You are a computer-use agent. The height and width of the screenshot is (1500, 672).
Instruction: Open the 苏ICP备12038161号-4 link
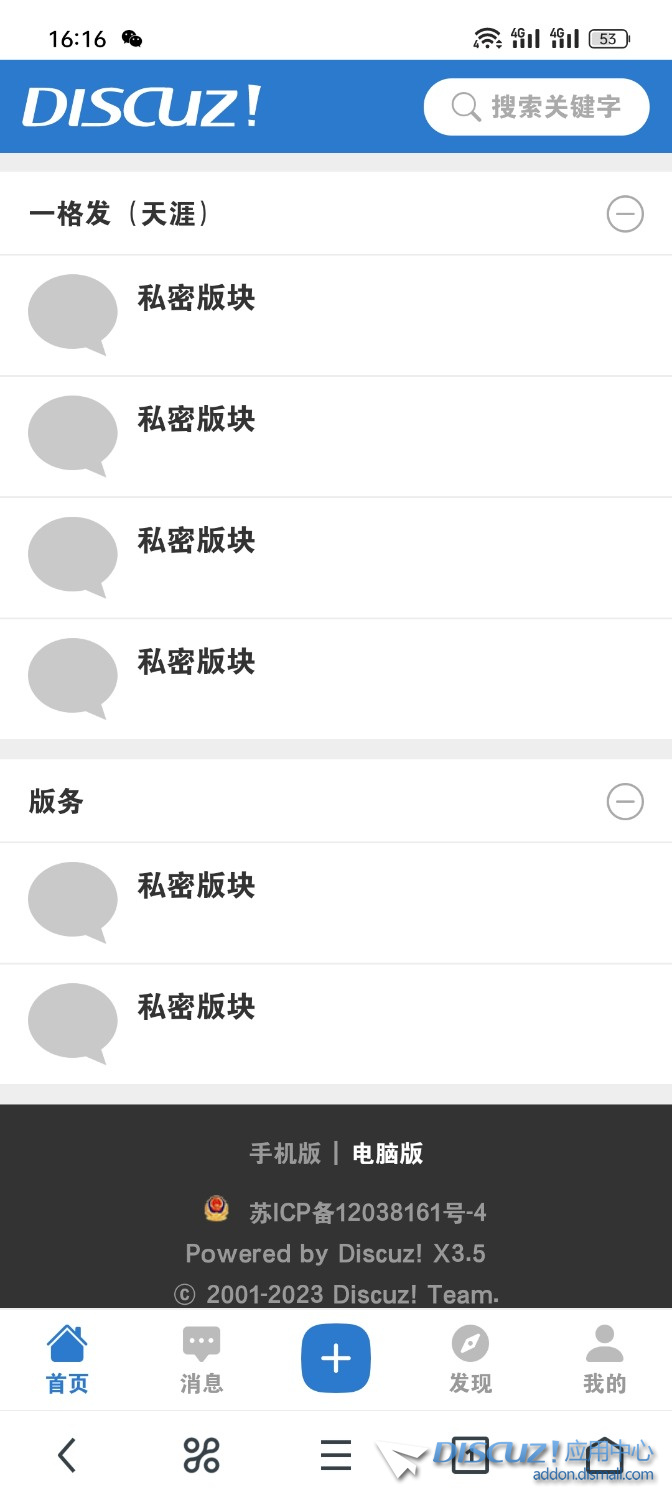(367, 1213)
